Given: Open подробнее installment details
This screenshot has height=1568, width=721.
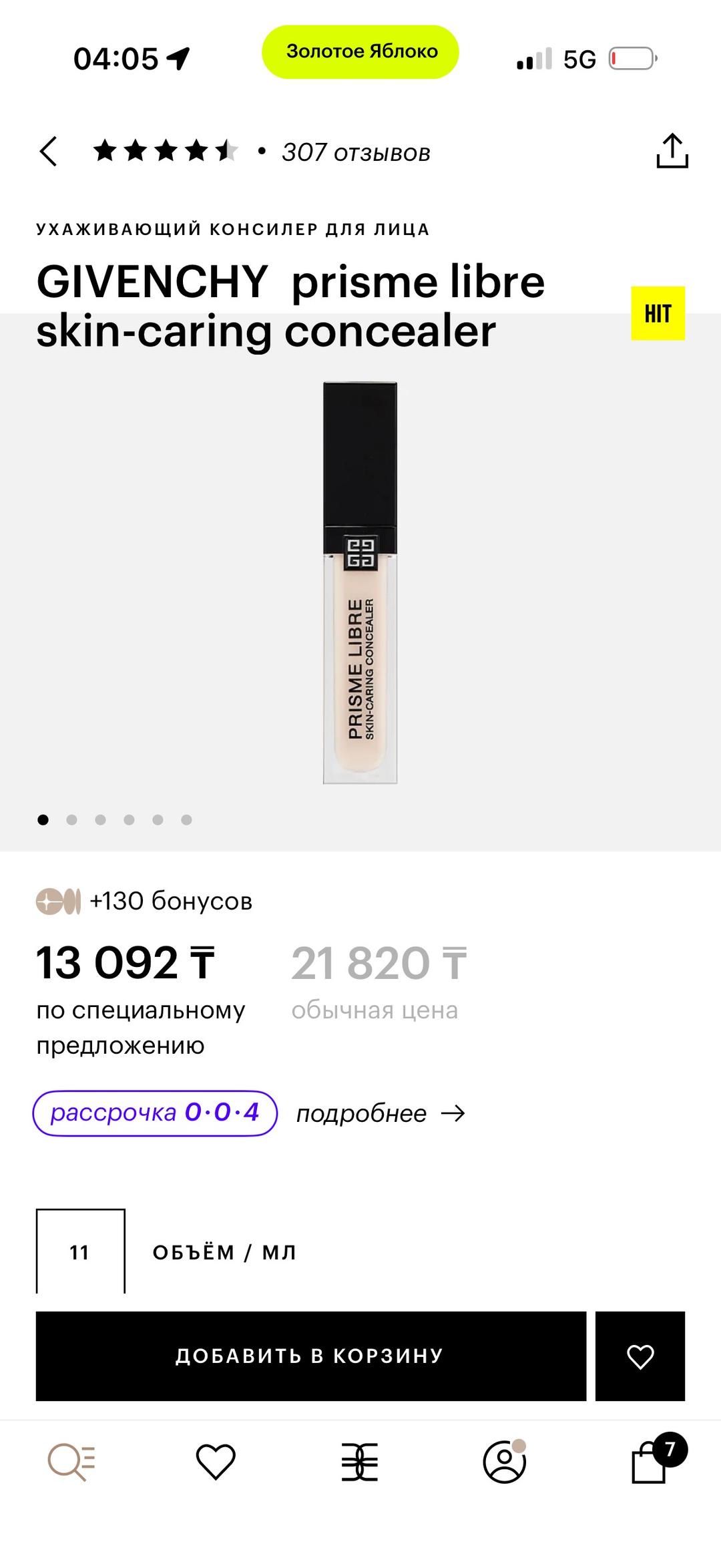Looking at the screenshot, I should click(381, 1113).
